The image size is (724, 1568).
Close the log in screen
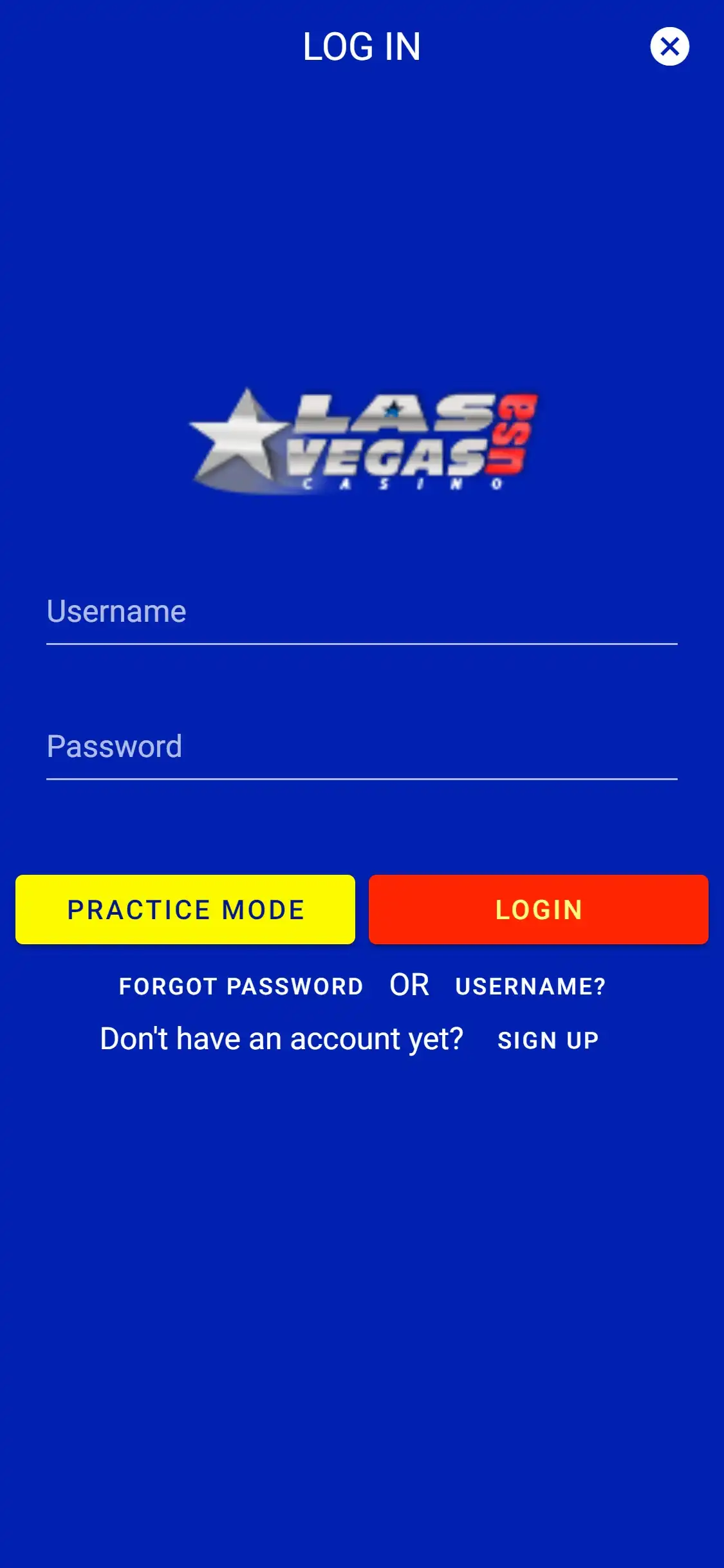tap(669, 46)
